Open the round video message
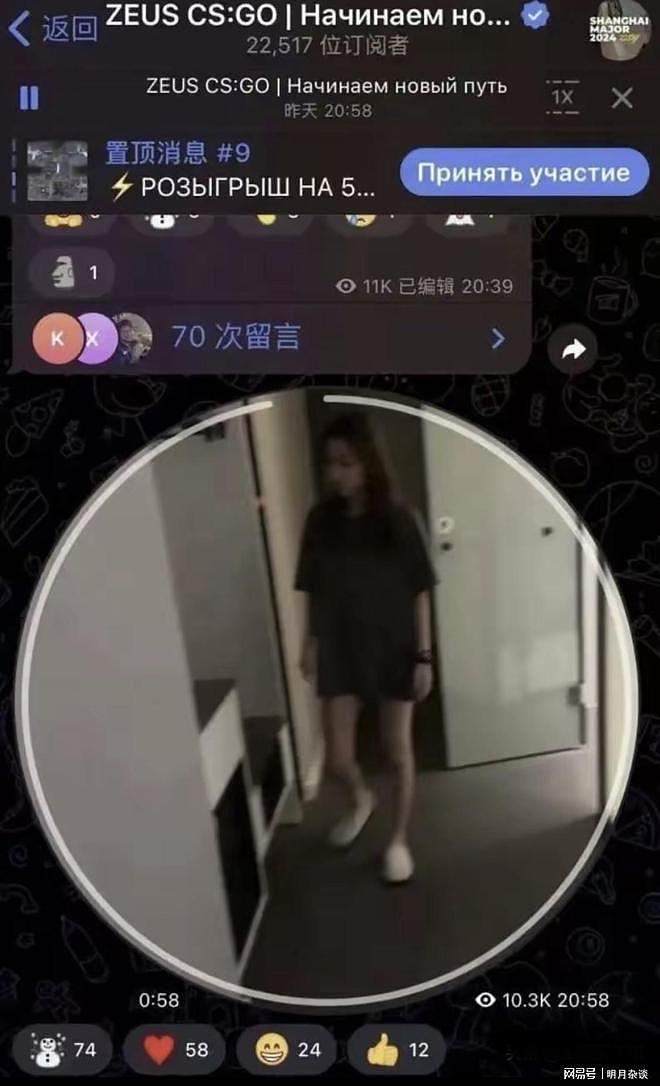660x1086 pixels. point(328,695)
